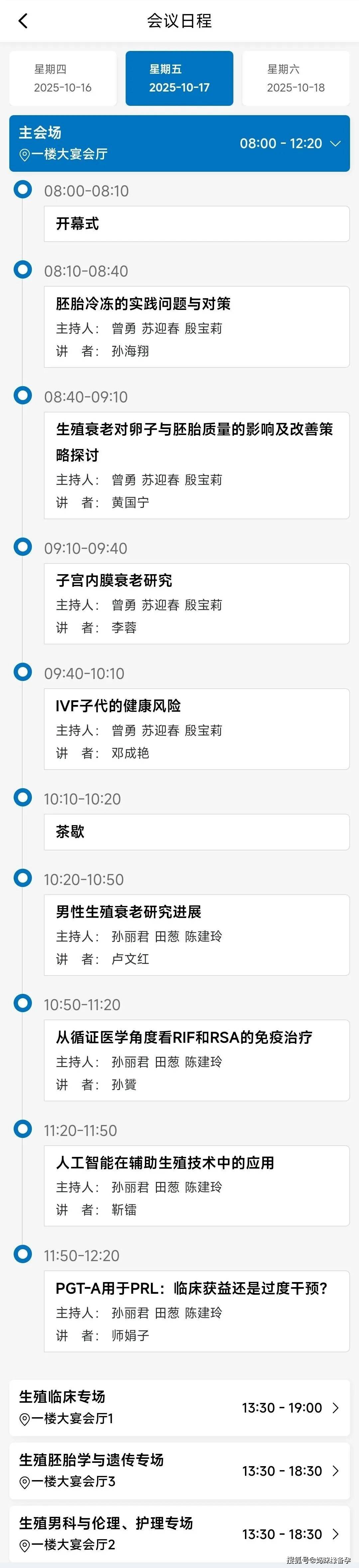Show the 星期六 2025-10-18 schedule
359x1568 pixels.
[296, 79]
